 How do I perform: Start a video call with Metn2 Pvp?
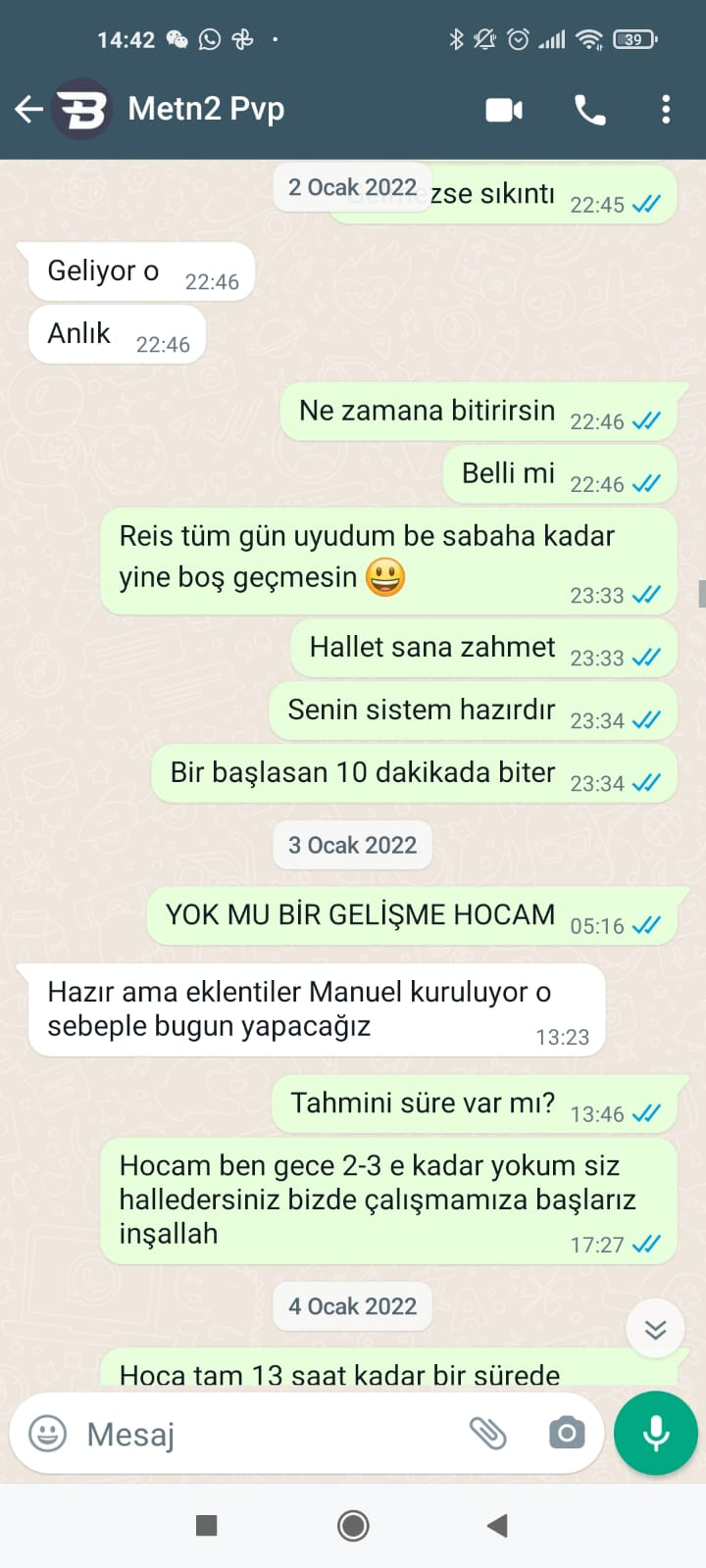(x=504, y=110)
